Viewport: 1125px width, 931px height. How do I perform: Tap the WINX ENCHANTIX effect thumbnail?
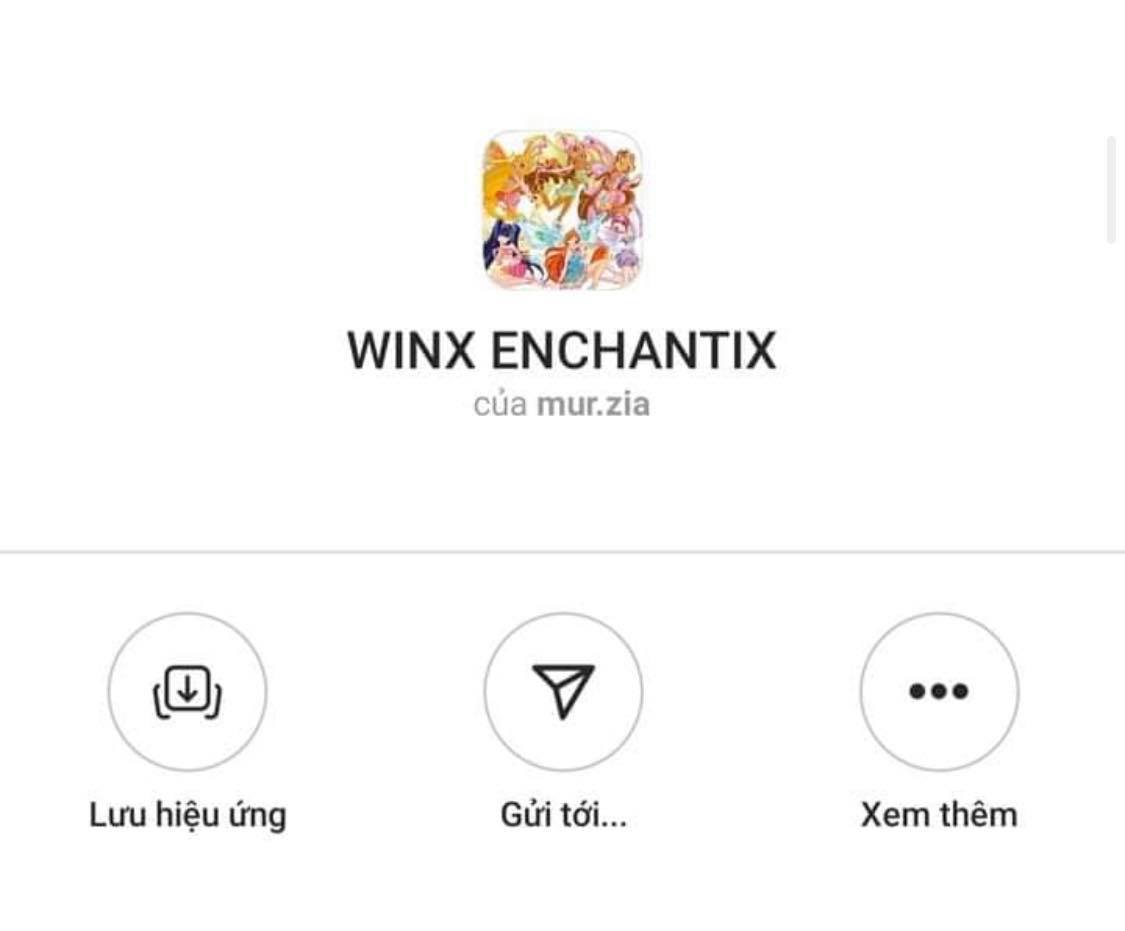coord(562,210)
